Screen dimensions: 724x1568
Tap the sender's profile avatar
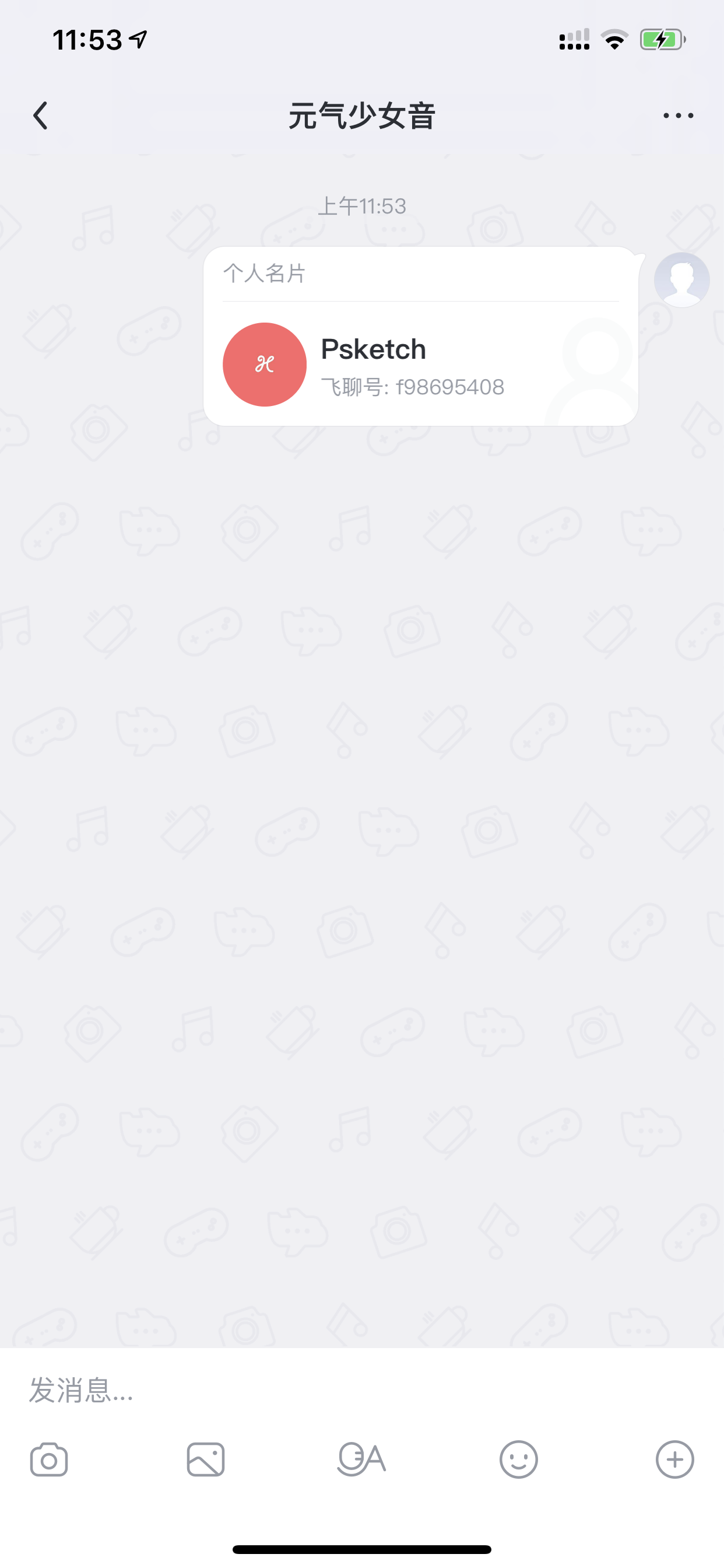point(681,279)
